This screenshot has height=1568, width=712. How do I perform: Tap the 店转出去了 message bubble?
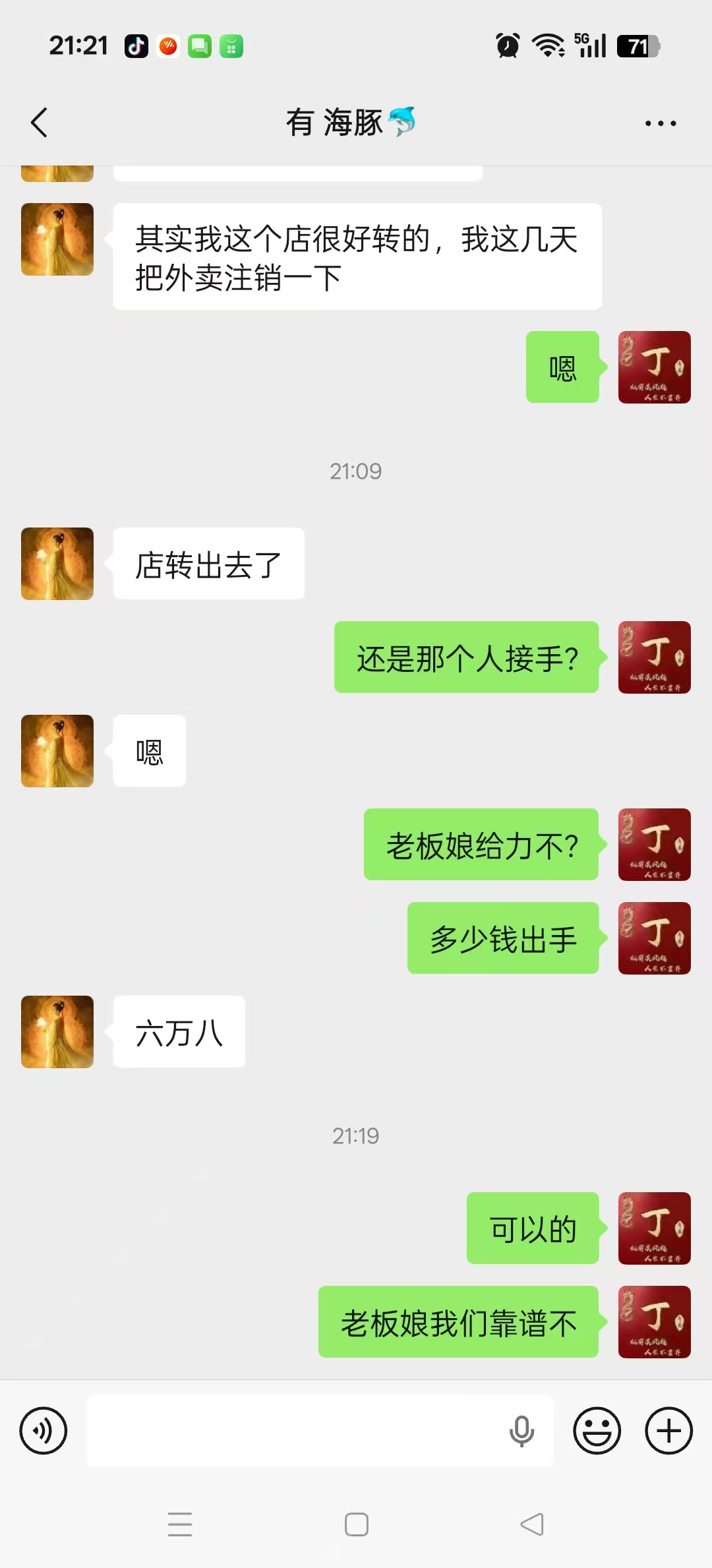pos(208,563)
